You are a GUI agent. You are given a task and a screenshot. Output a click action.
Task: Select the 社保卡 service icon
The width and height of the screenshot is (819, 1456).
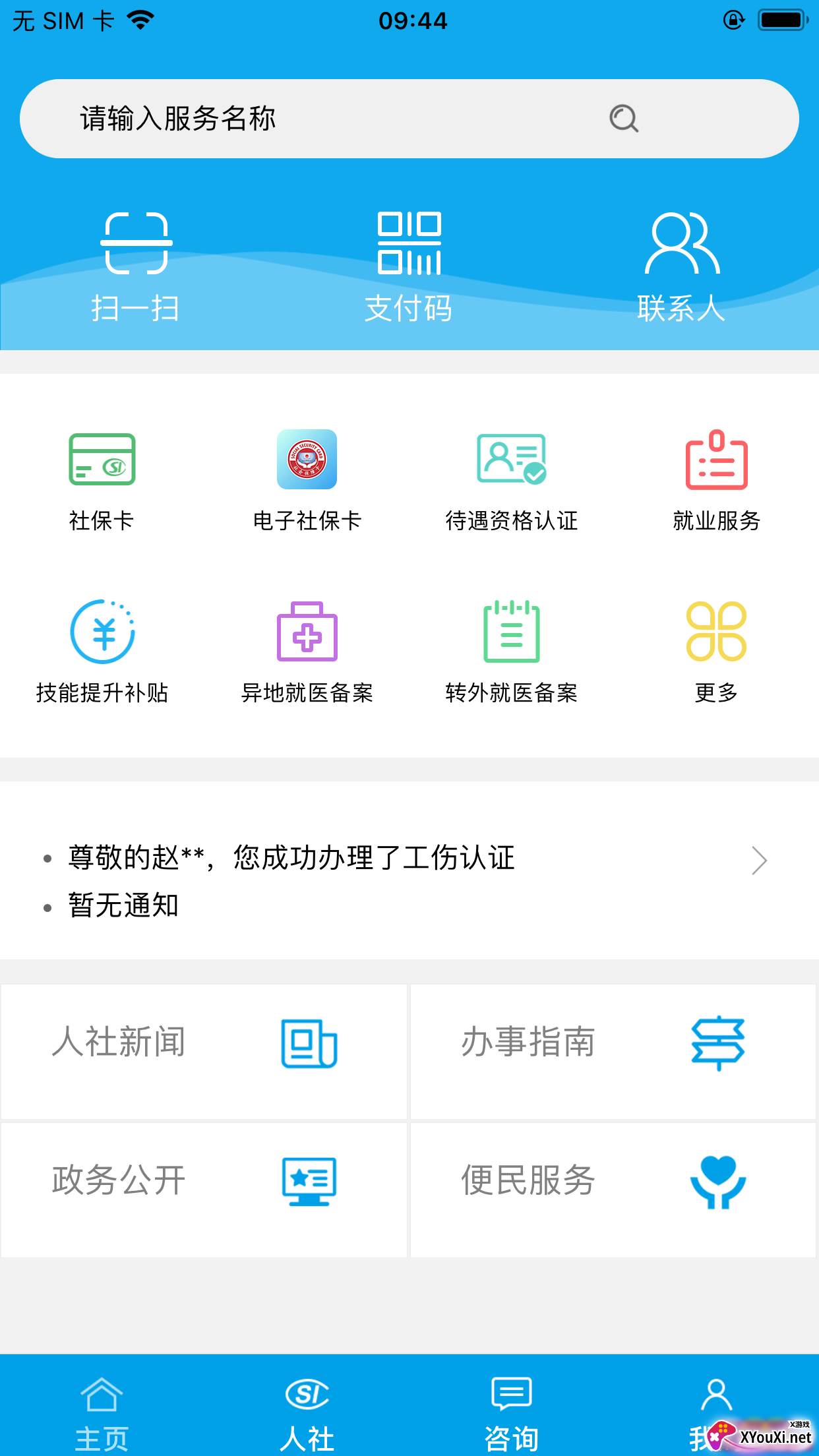point(102,478)
